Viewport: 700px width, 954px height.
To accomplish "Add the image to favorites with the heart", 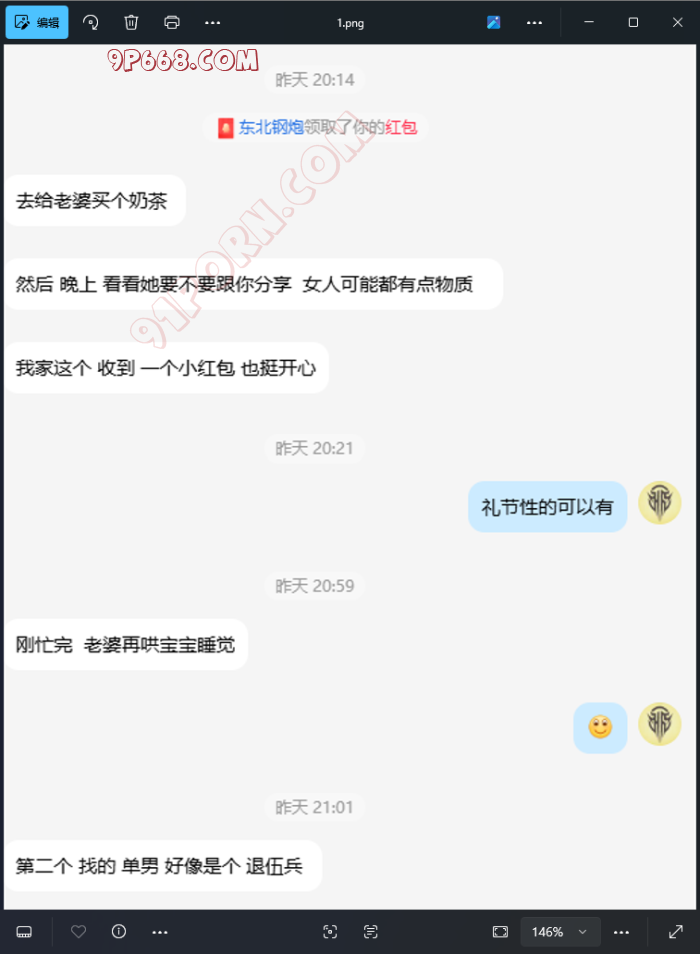I will tap(79, 931).
